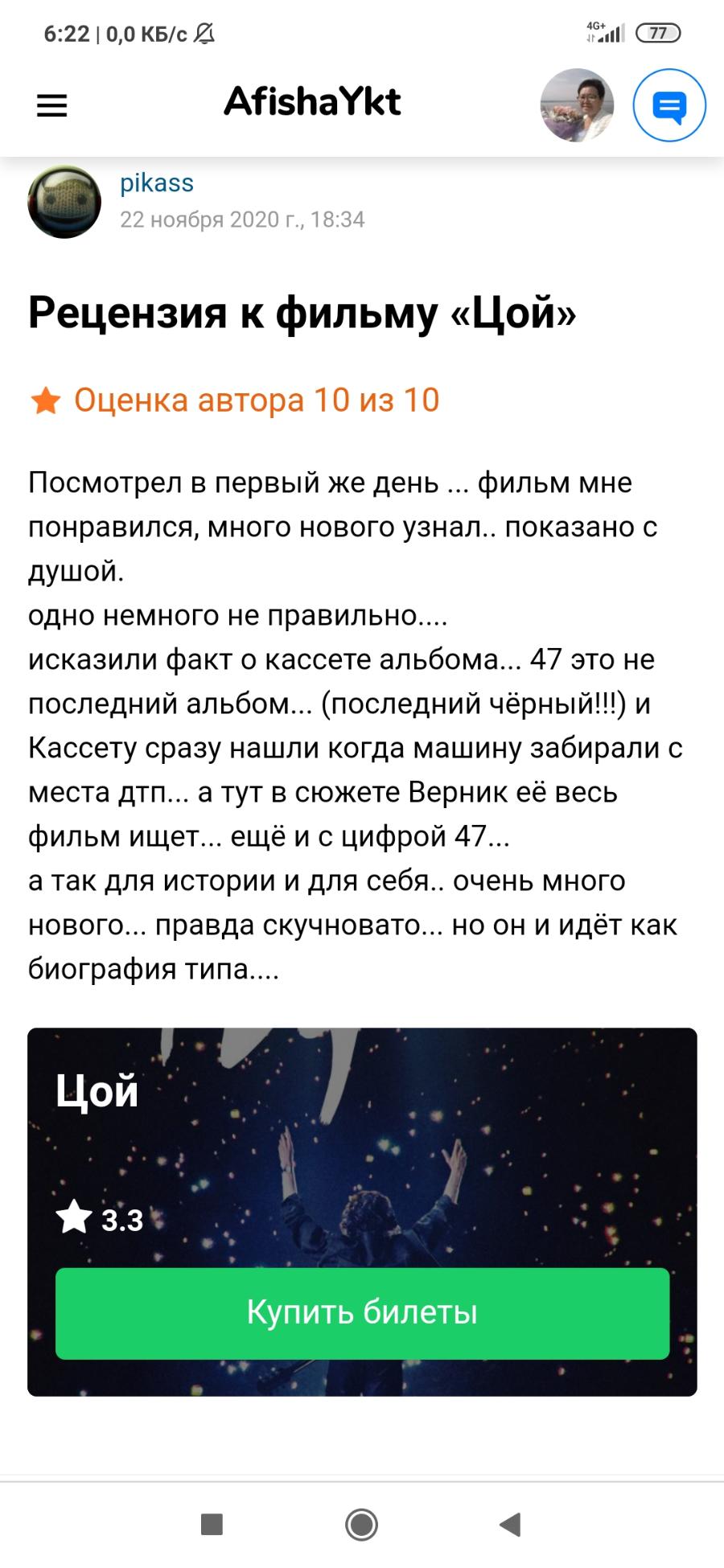Tap Купить билеты button
The width and height of the screenshot is (724, 1568).
[x=362, y=1313]
